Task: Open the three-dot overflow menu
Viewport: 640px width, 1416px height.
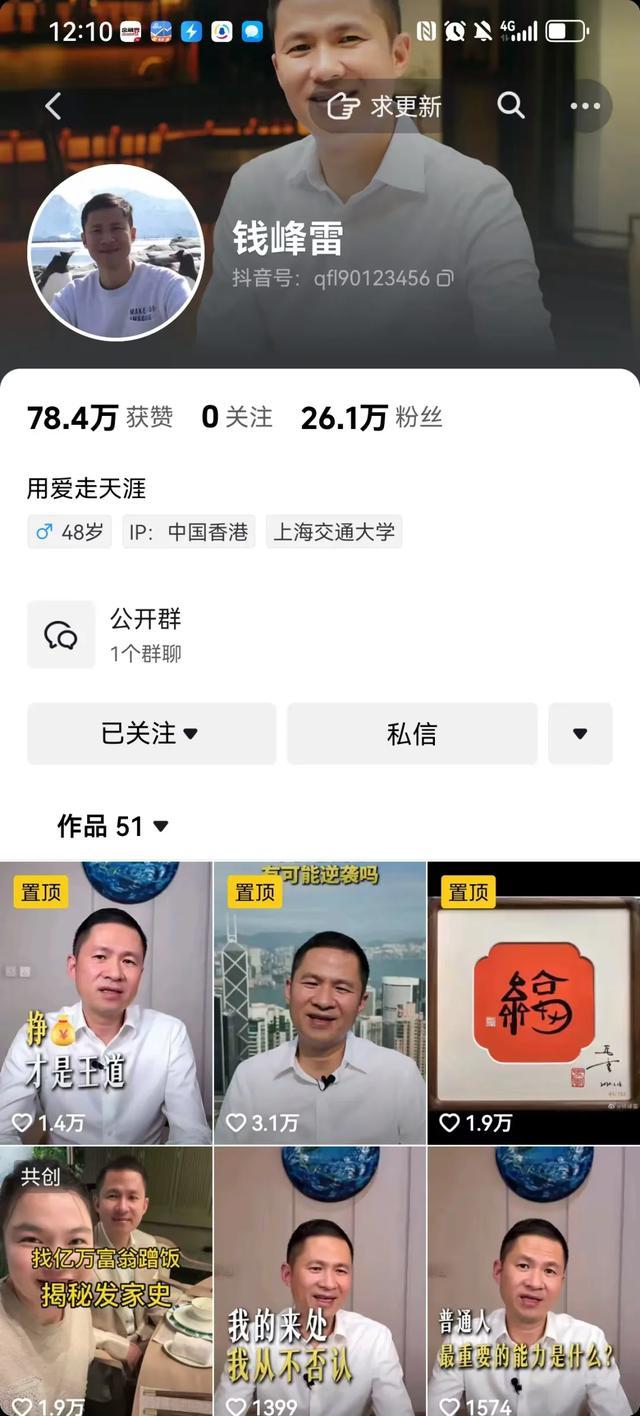Action: coord(585,106)
